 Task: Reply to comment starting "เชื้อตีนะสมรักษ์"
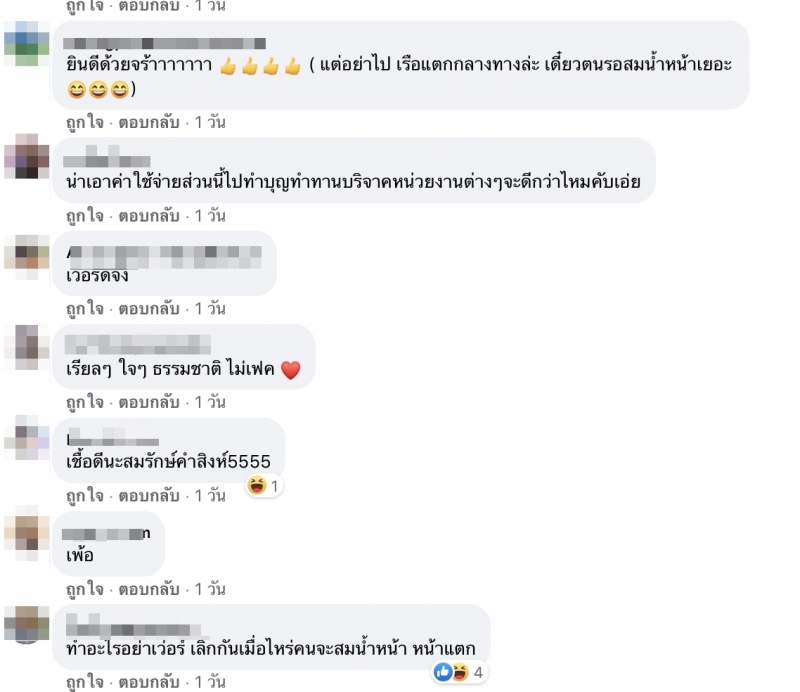click(148, 496)
